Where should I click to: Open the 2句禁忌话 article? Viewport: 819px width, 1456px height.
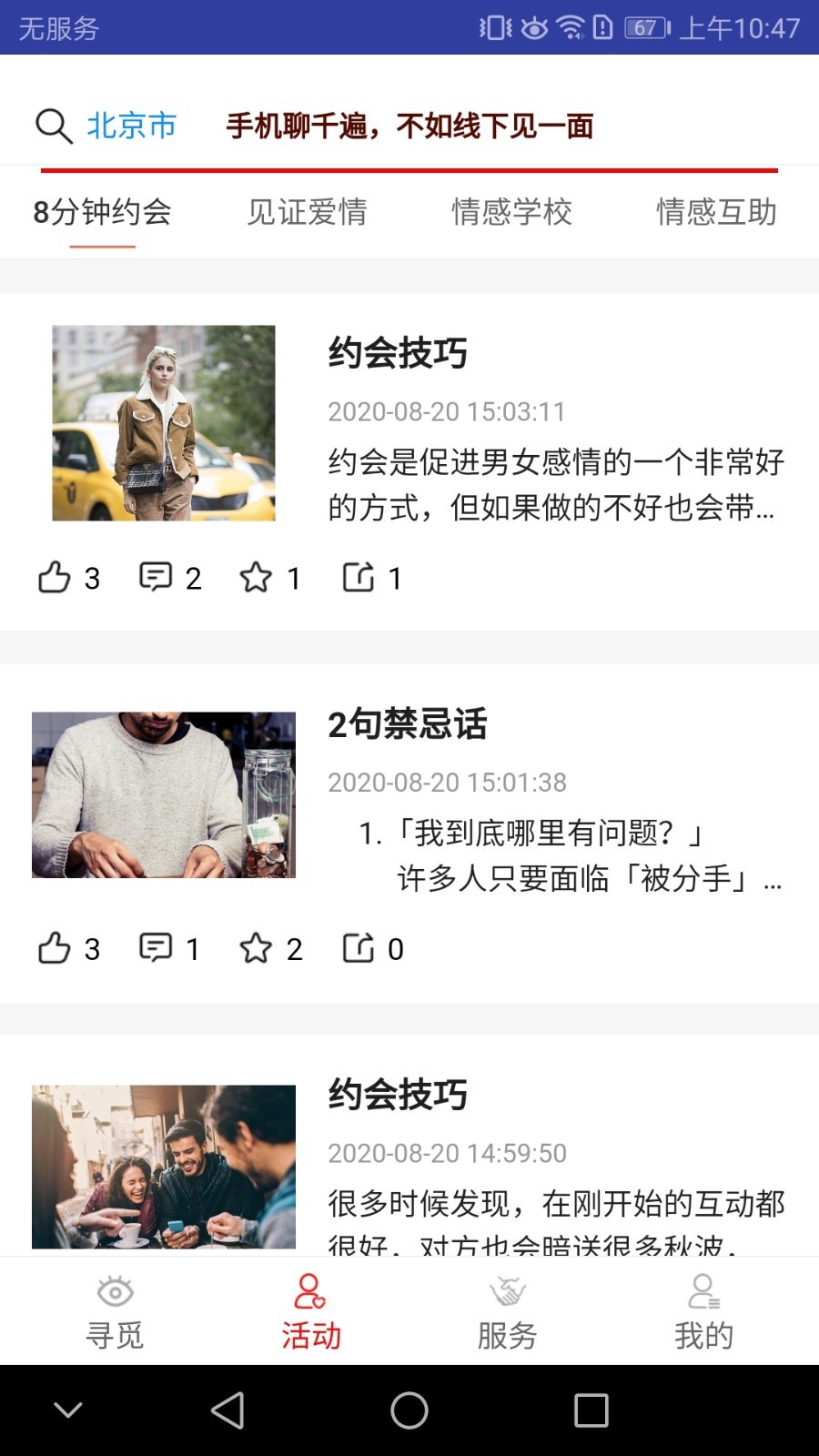[x=407, y=724]
